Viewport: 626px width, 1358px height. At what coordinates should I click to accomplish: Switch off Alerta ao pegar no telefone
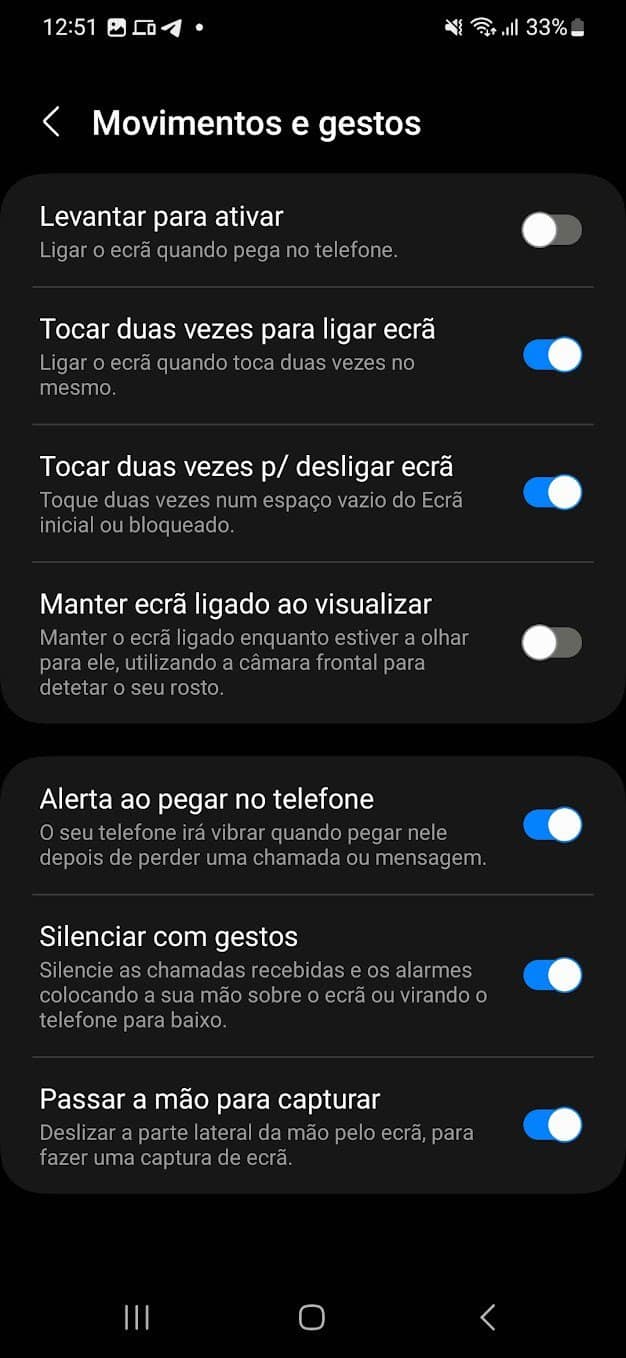551,825
